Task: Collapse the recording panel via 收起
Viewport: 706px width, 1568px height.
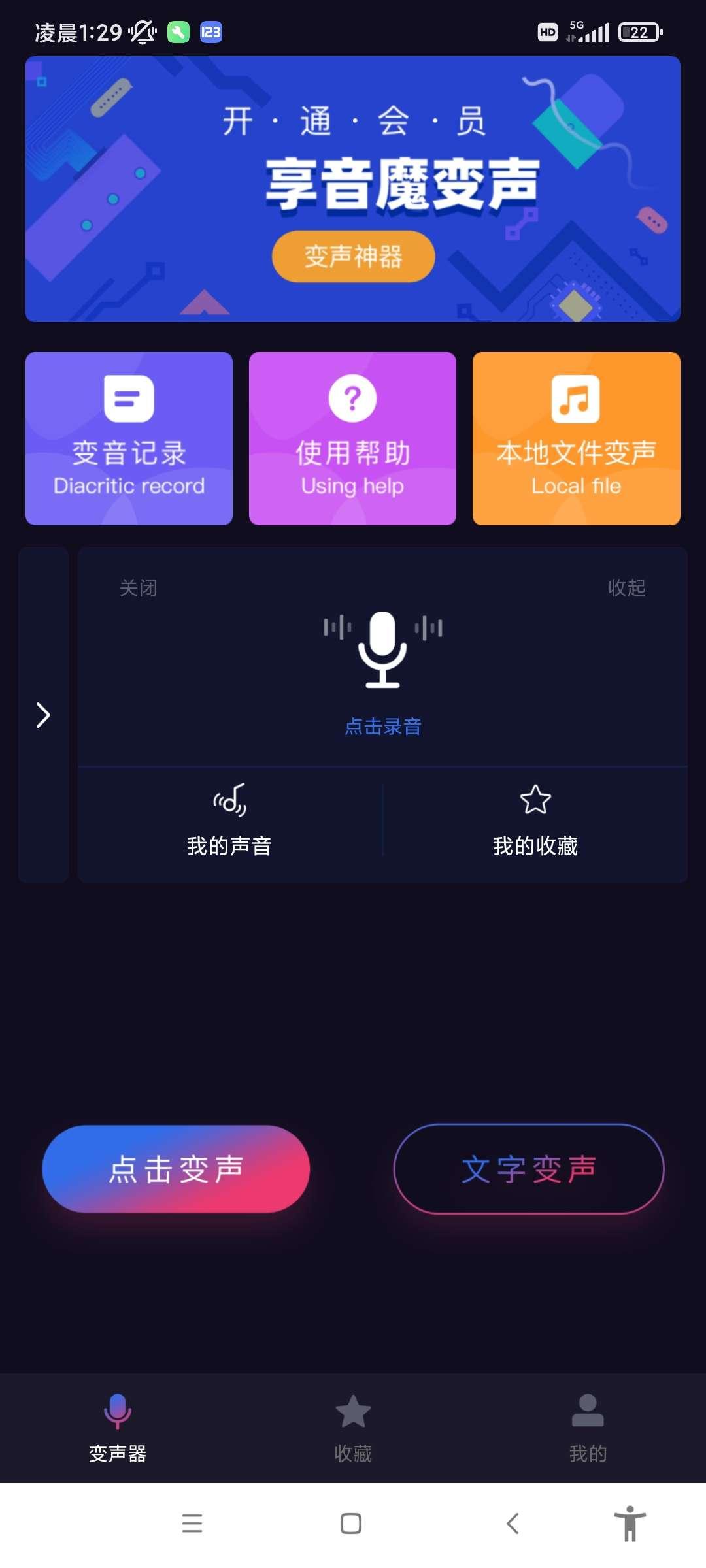Action: point(626,587)
